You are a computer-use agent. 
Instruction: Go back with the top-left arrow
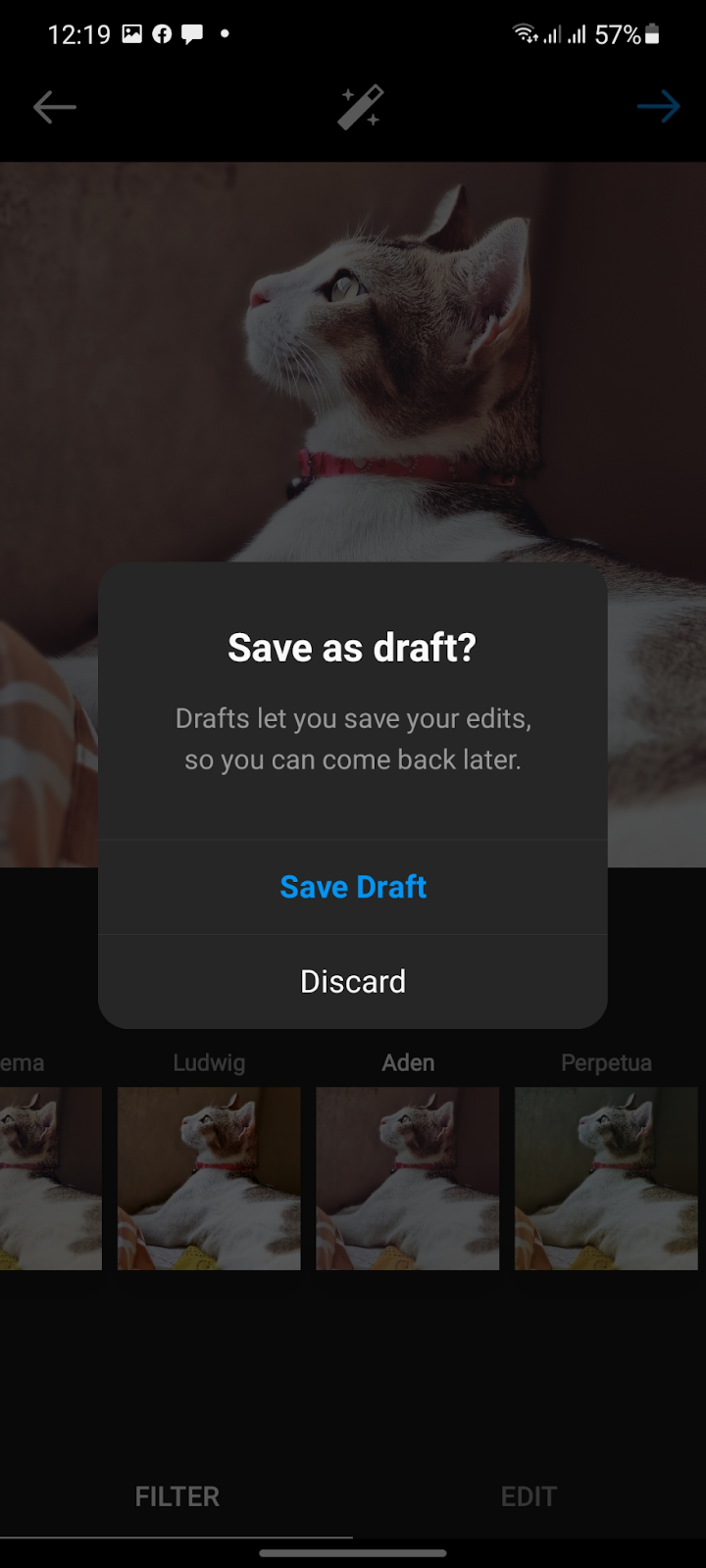tap(55, 107)
